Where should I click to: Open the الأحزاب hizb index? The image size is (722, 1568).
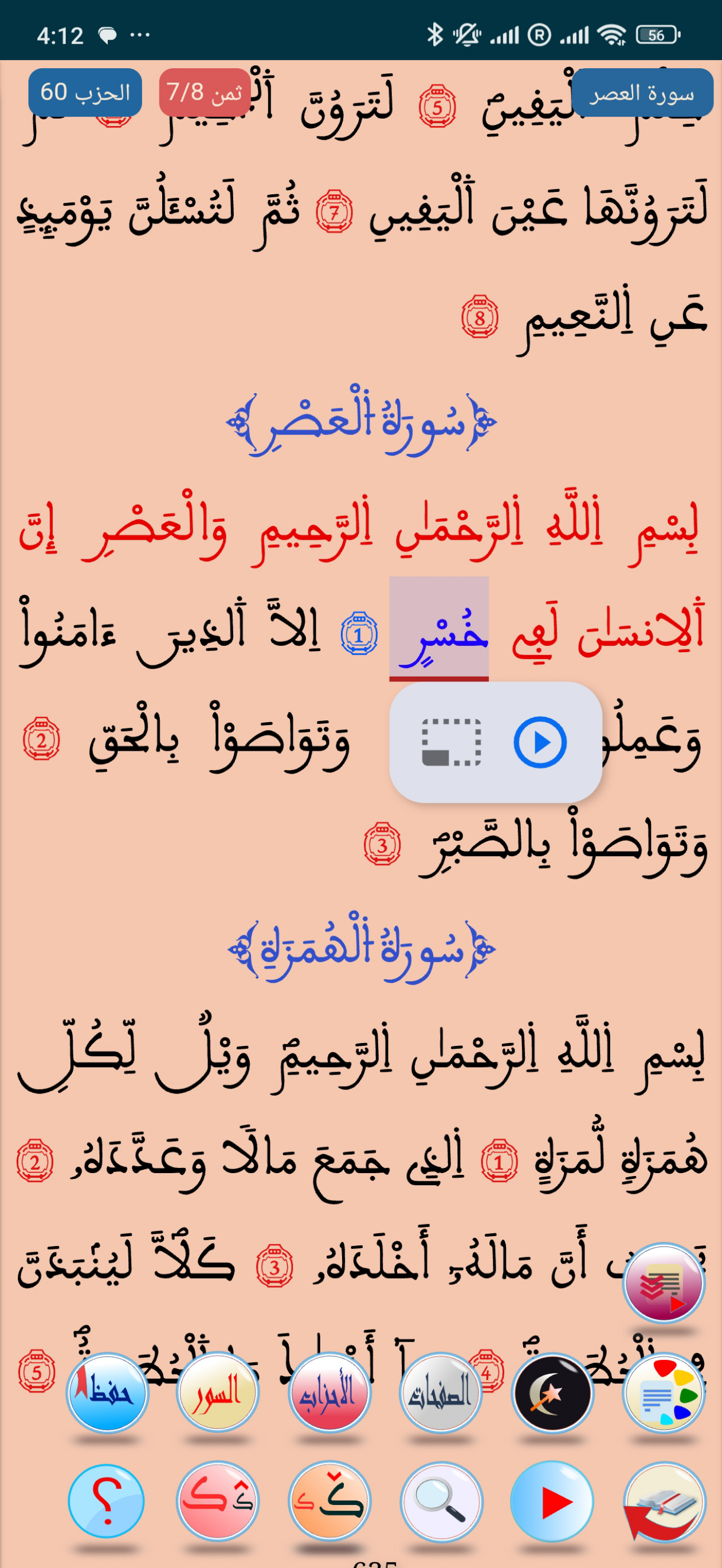pyautogui.click(x=329, y=1393)
